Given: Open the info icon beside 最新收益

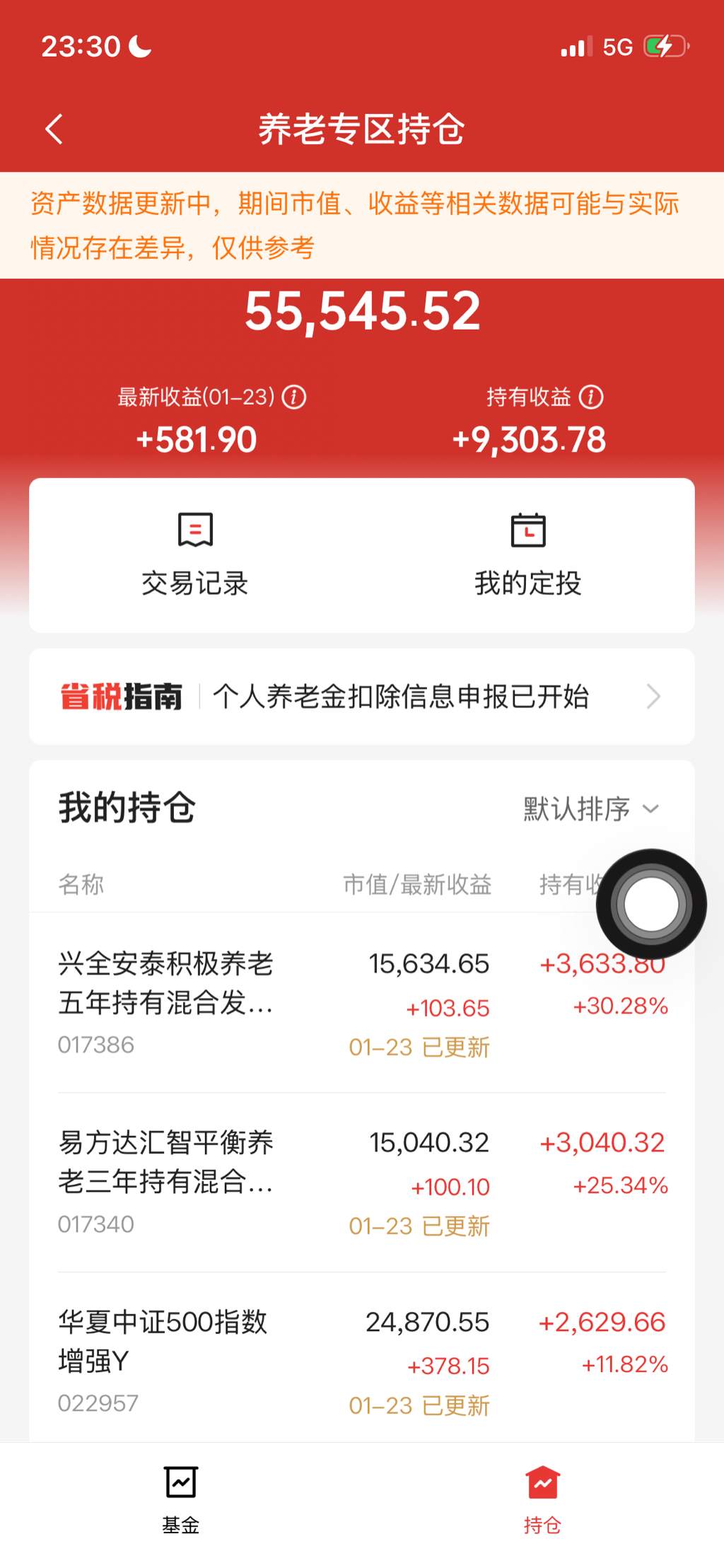Looking at the screenshot, I should [294, 397].
